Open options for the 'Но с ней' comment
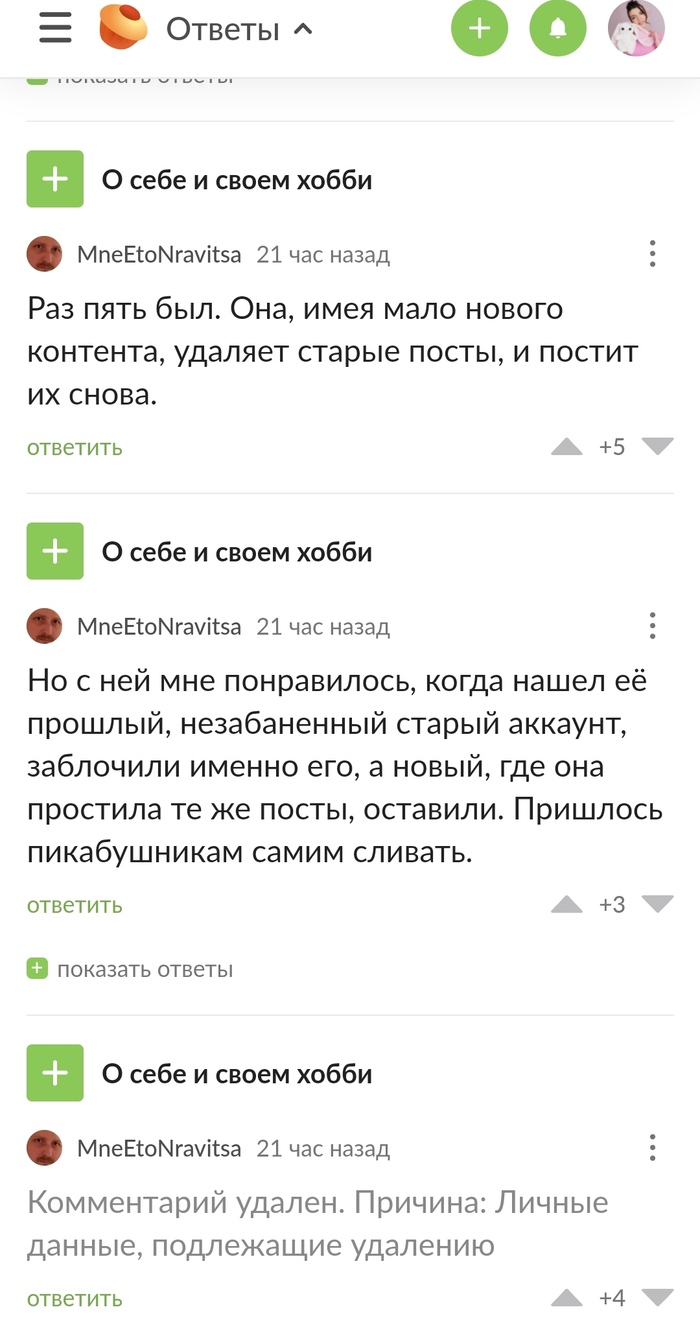 (x=652, y=626)
